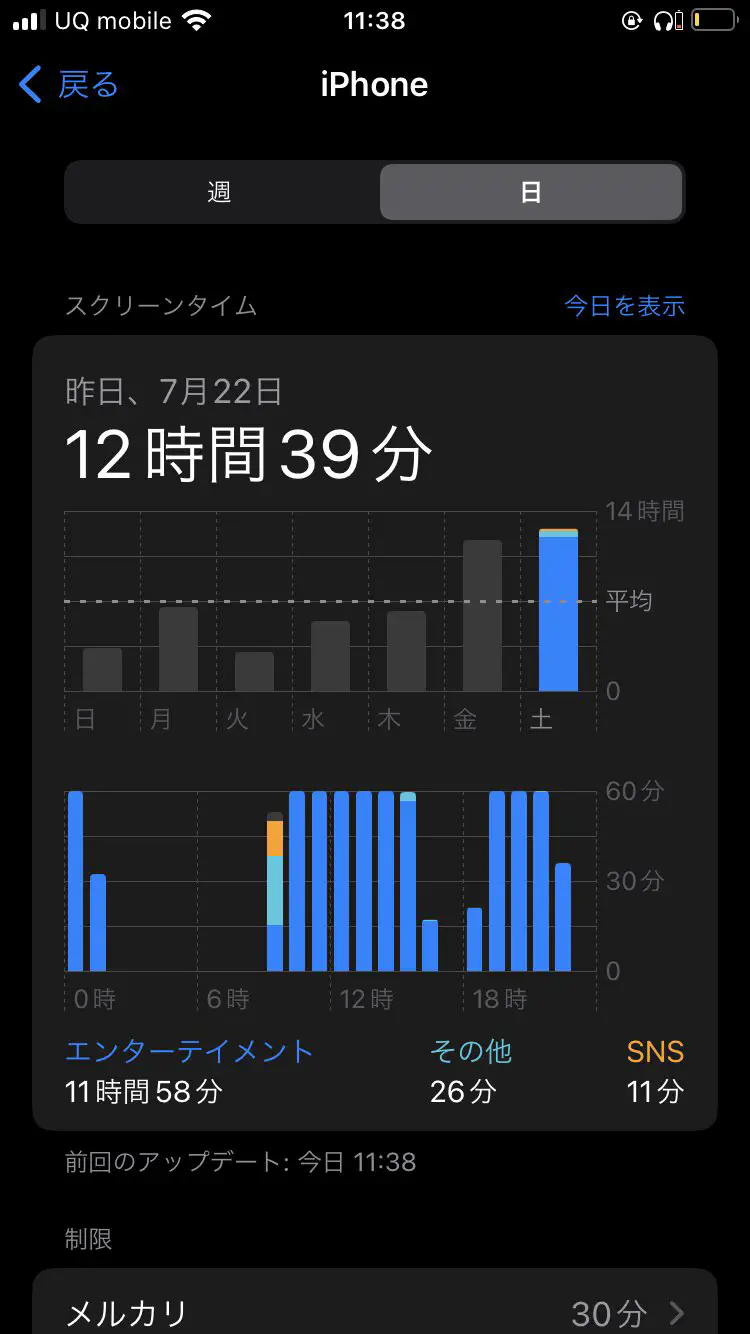Select the 月 bar in the weekly chart
750x1334 pixels.
click(x=178, y=649)
